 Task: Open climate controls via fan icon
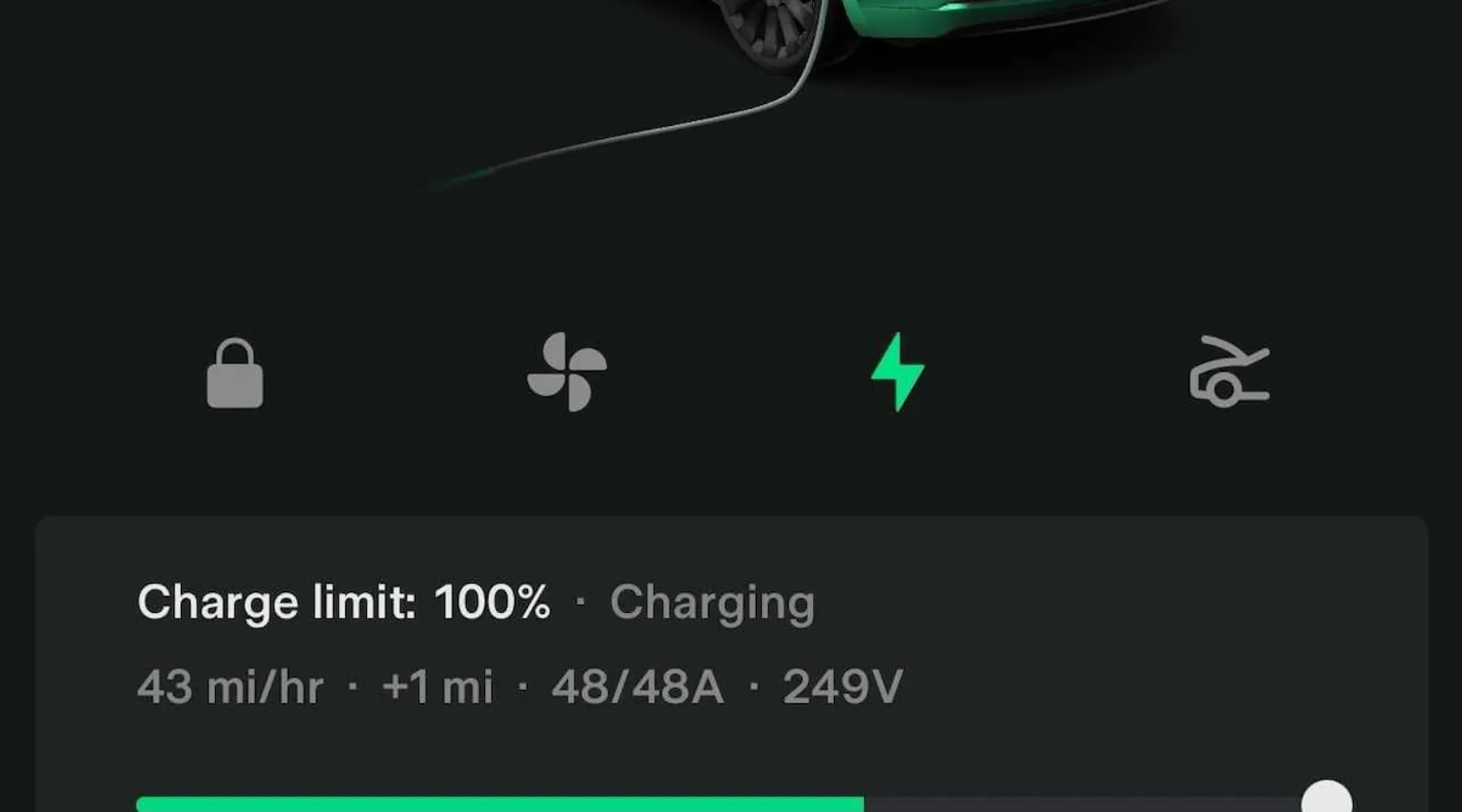[567, 373]
